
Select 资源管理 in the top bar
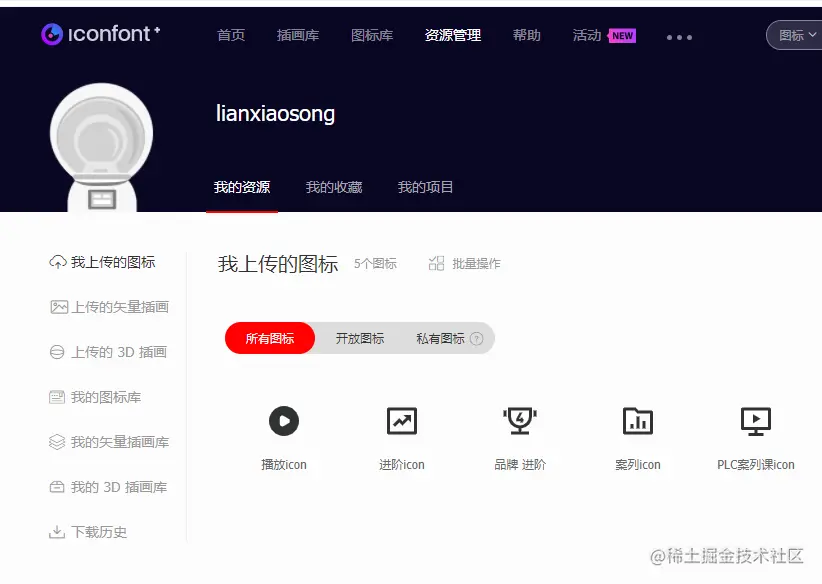(452, 35)
